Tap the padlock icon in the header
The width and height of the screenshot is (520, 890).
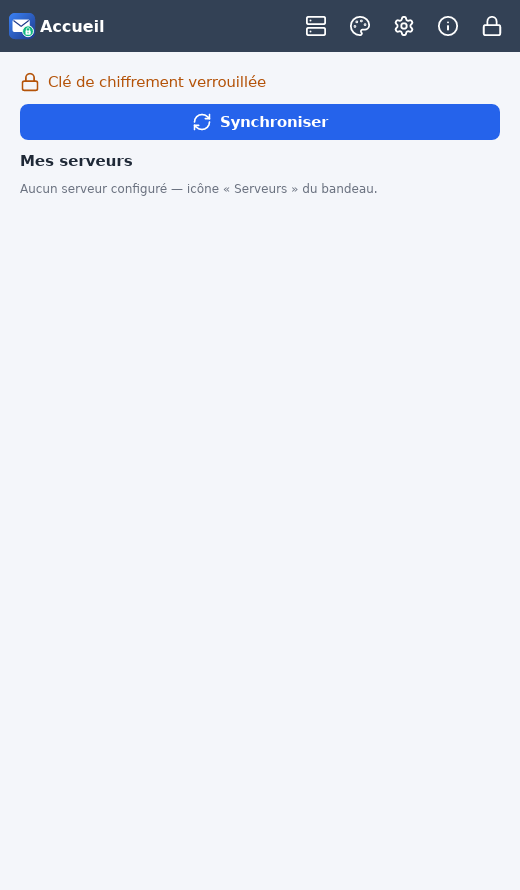click(x=492, y=26)
